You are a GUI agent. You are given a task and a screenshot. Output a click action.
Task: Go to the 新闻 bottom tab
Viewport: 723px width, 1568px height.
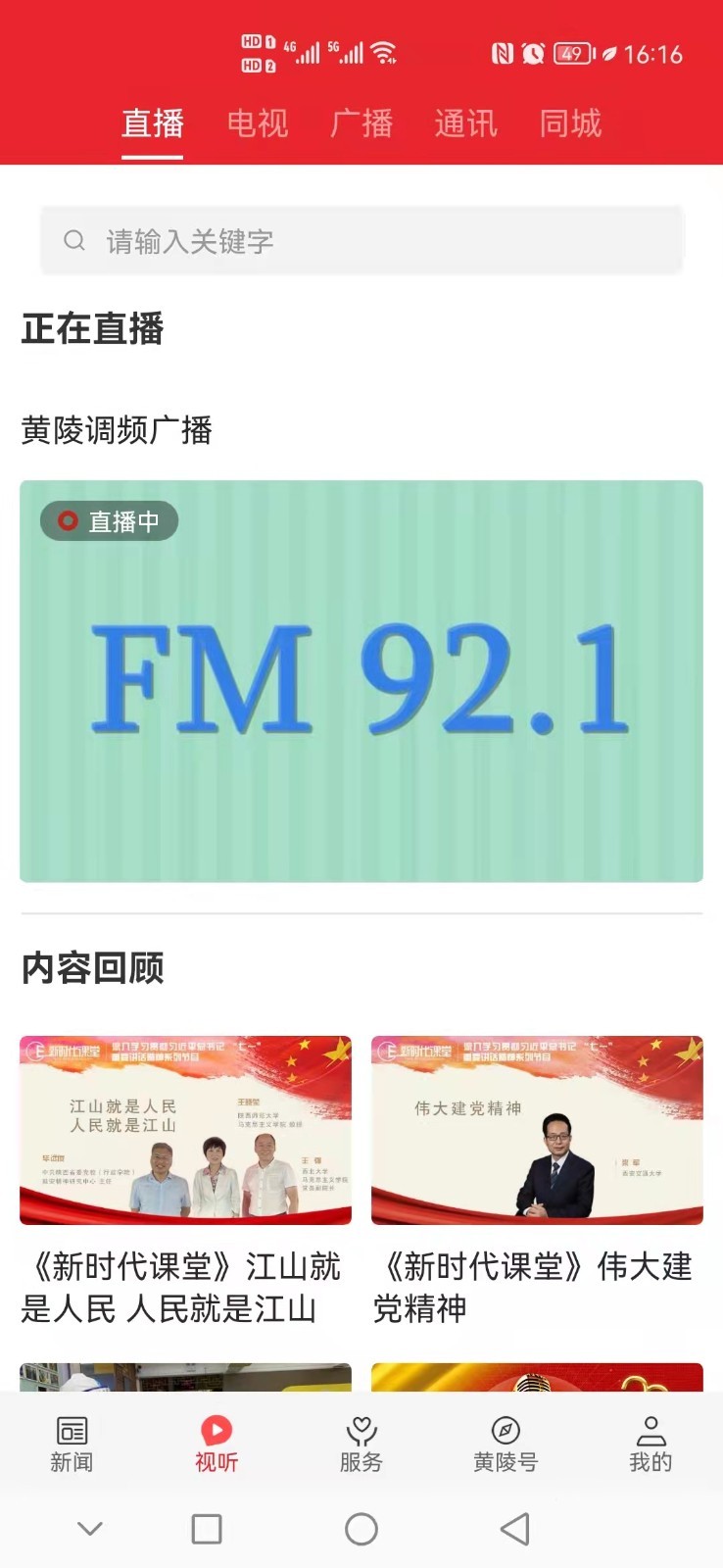point(72,1444)
